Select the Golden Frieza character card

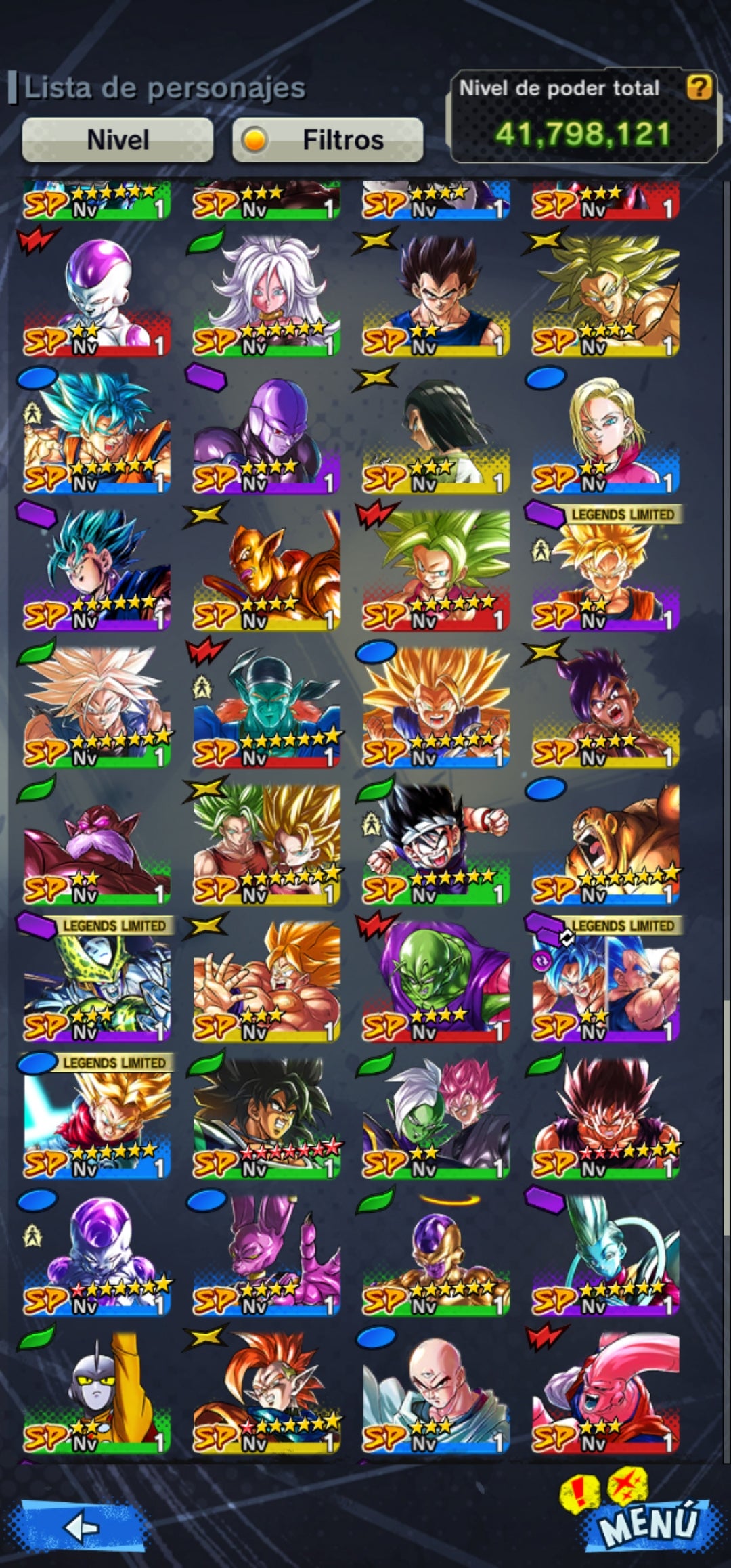(x=436, y=1254)
